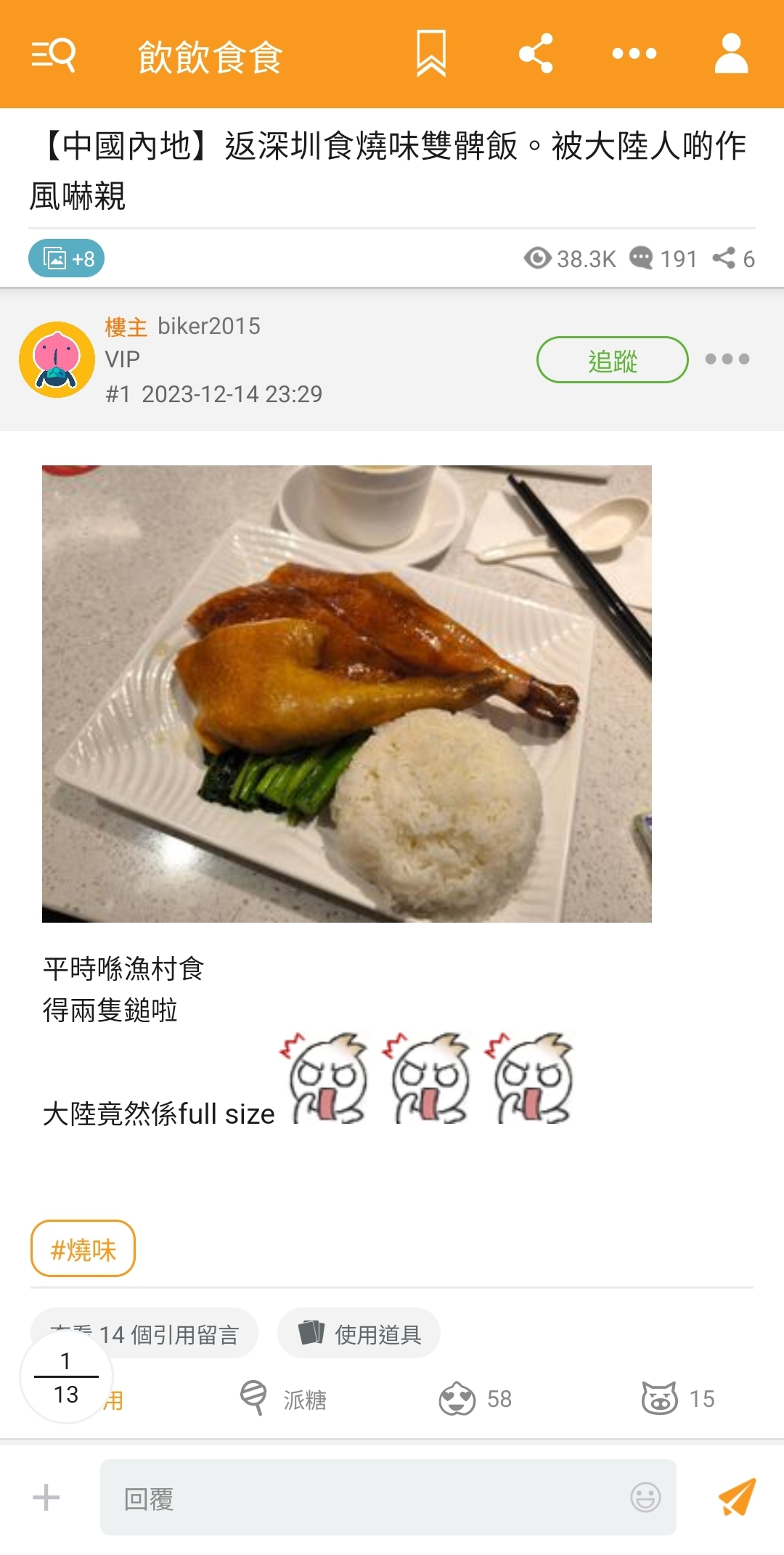
Task: React with the pig face showing 15
Action: tap(678, 1399)
